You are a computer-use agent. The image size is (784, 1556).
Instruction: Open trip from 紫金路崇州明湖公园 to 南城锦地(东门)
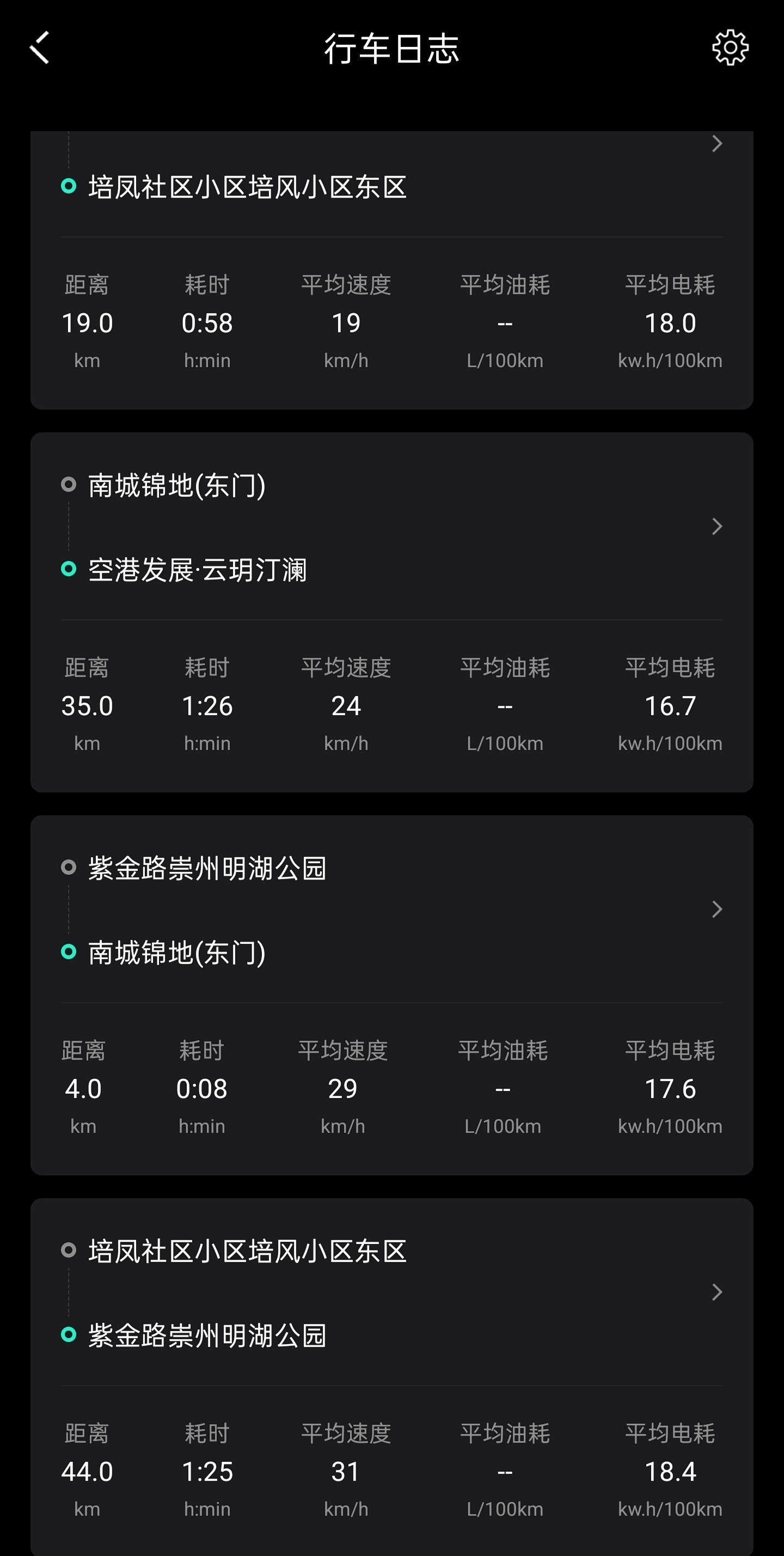click(392, 995)
